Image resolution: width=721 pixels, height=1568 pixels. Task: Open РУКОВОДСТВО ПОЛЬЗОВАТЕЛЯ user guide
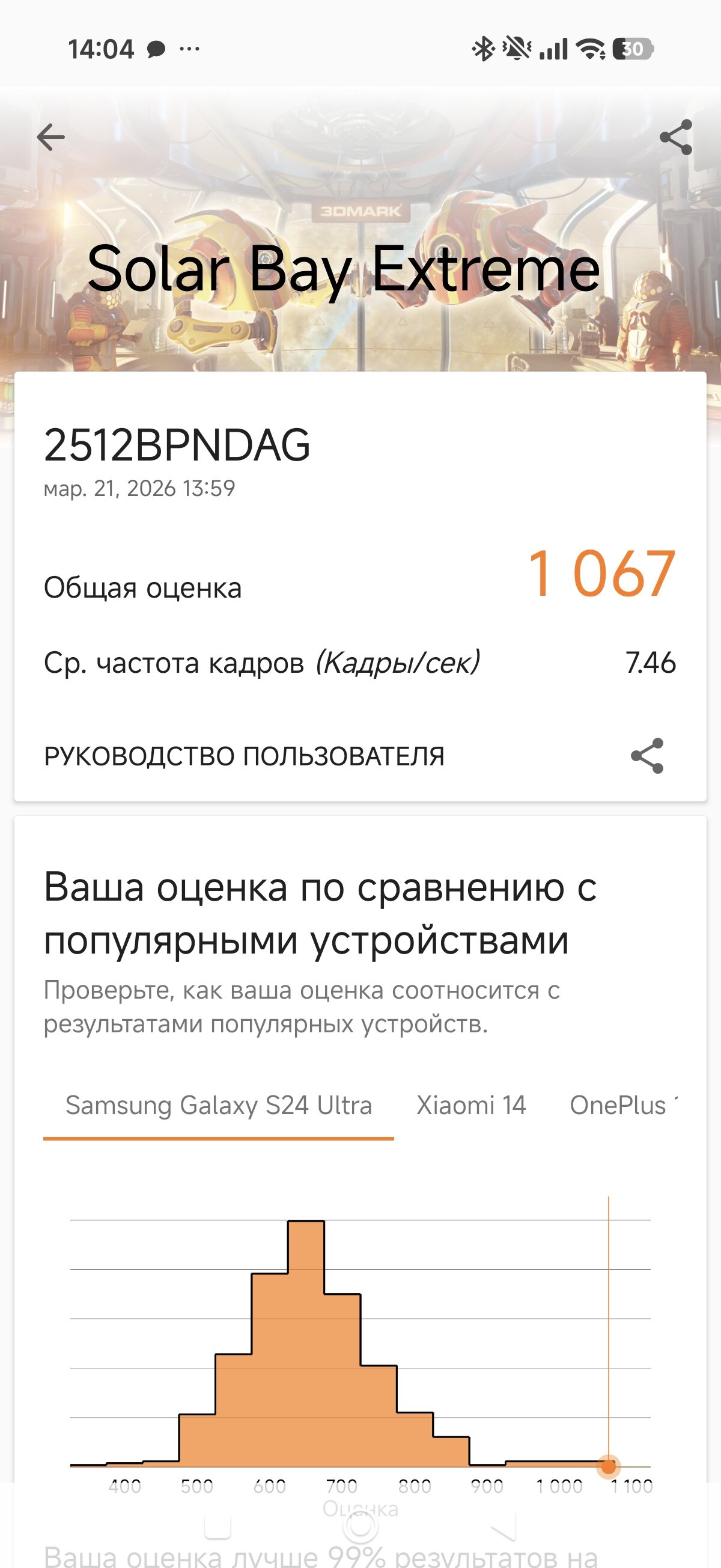[x=244, y=756]
